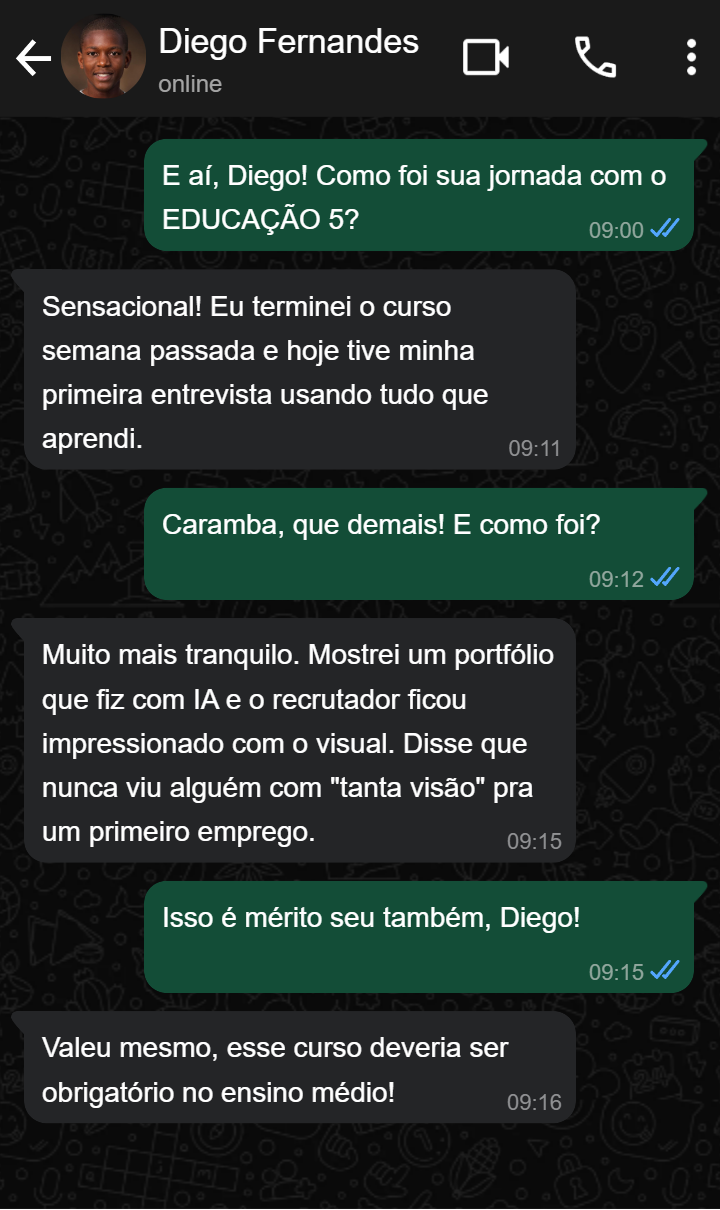Start a video call with Diego

click(x=487, y=58)
